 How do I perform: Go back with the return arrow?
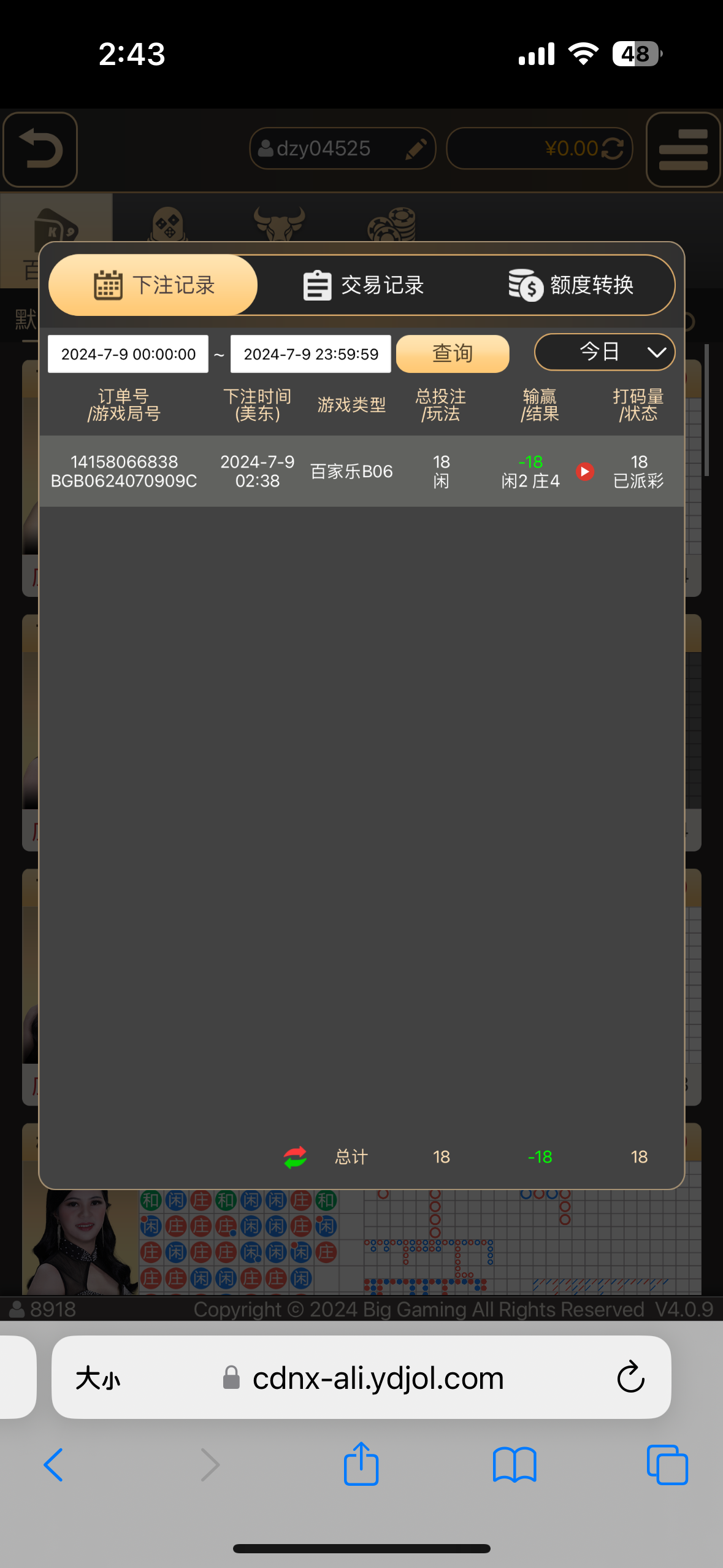[x=40, y=150]
